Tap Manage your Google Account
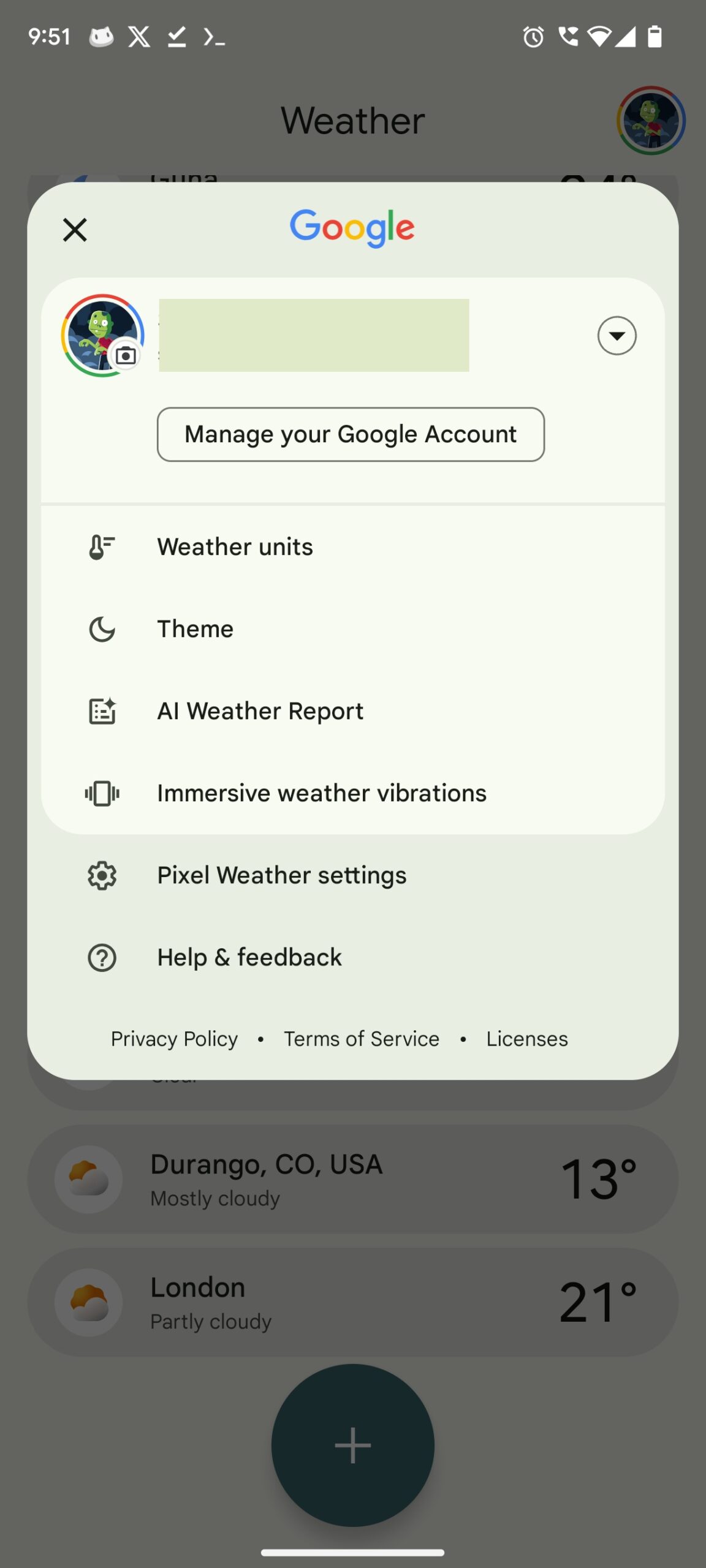Screen dimensions: 706x1568 [x=351, y=434]
